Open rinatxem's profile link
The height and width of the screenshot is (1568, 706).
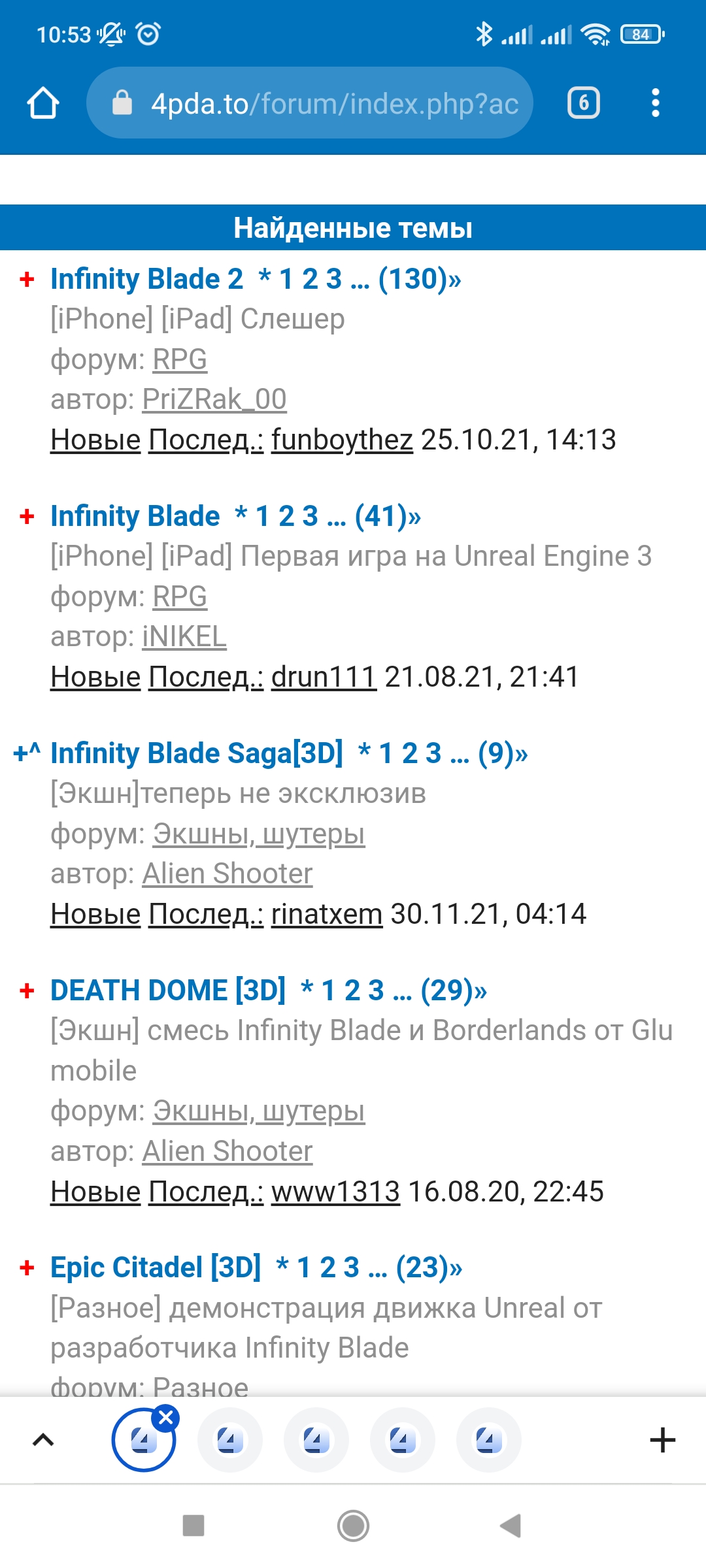(327, 914)
